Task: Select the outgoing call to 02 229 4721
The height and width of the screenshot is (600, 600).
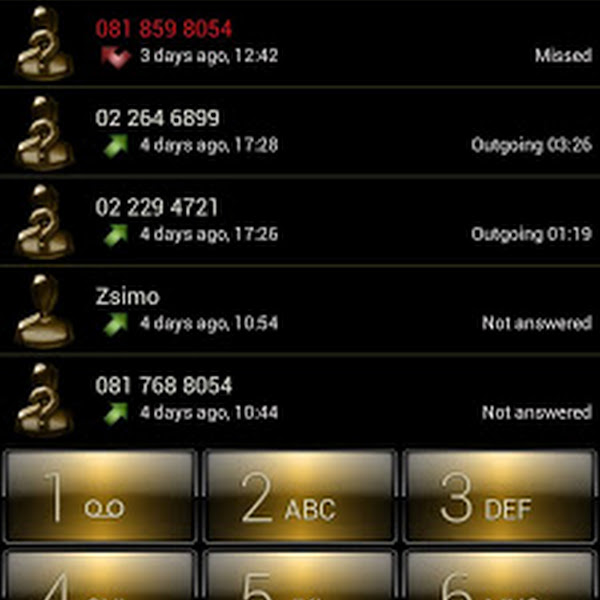Action: click(300, 220)
